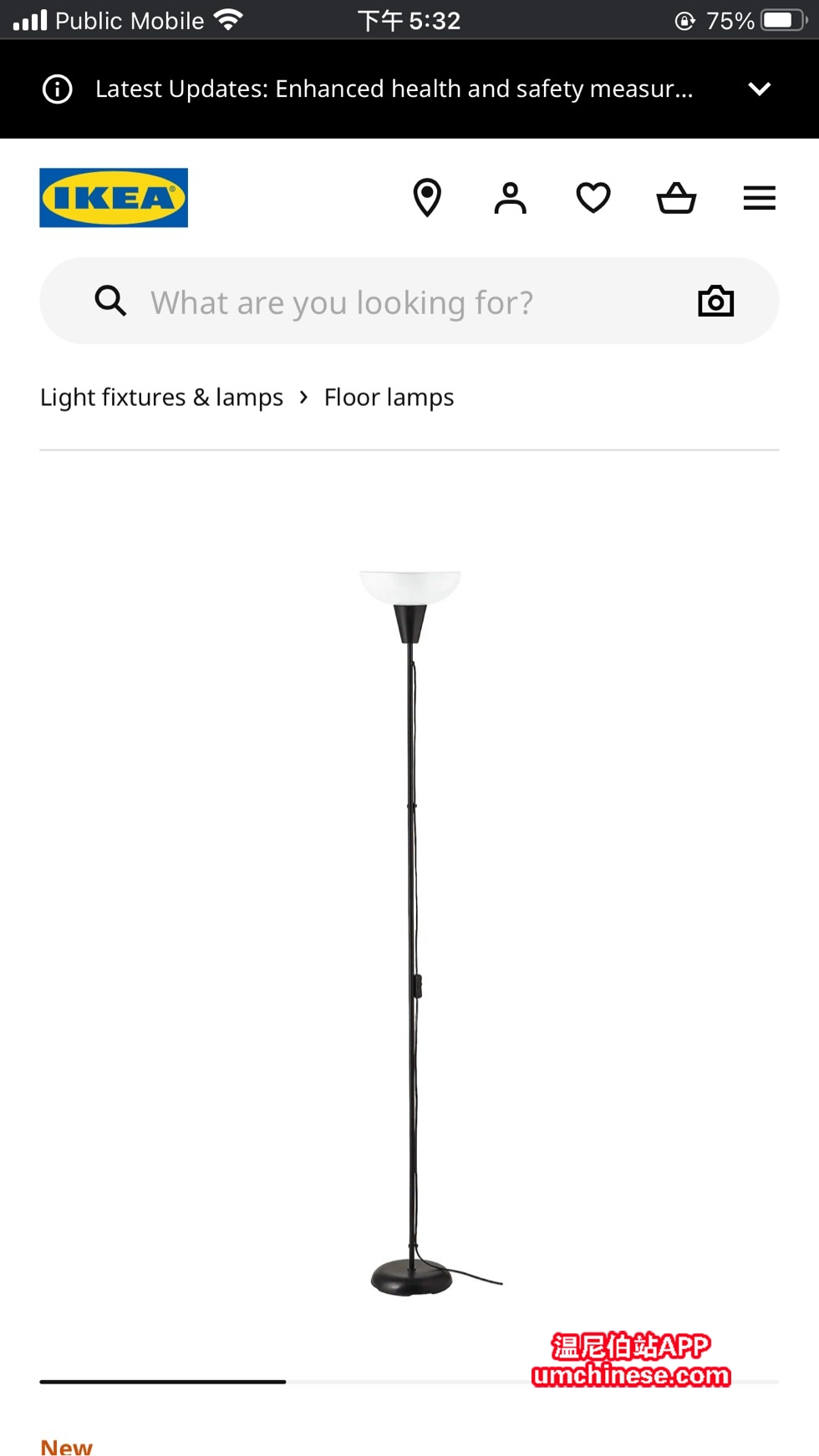Open the hamburger menu

pos(759,198)
